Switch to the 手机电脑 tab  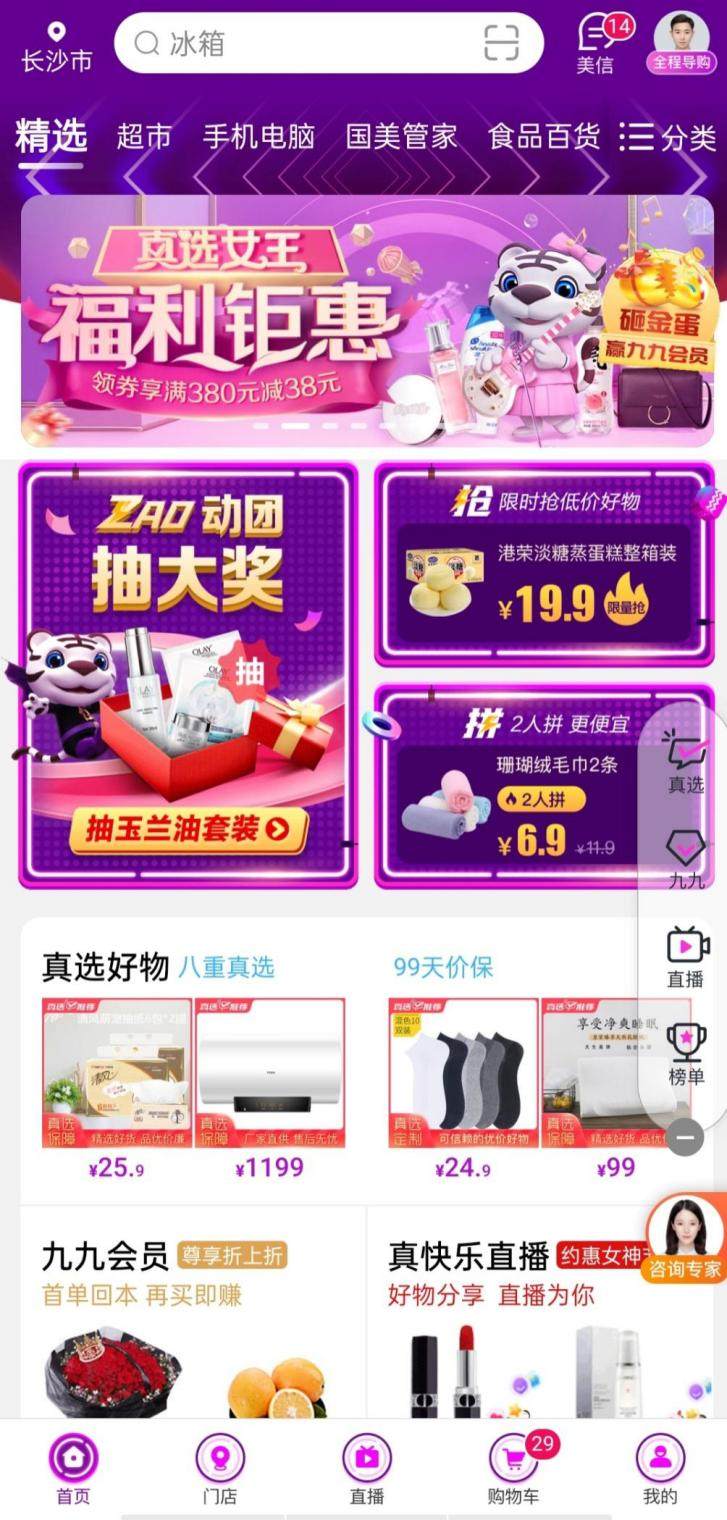(258, 136)
